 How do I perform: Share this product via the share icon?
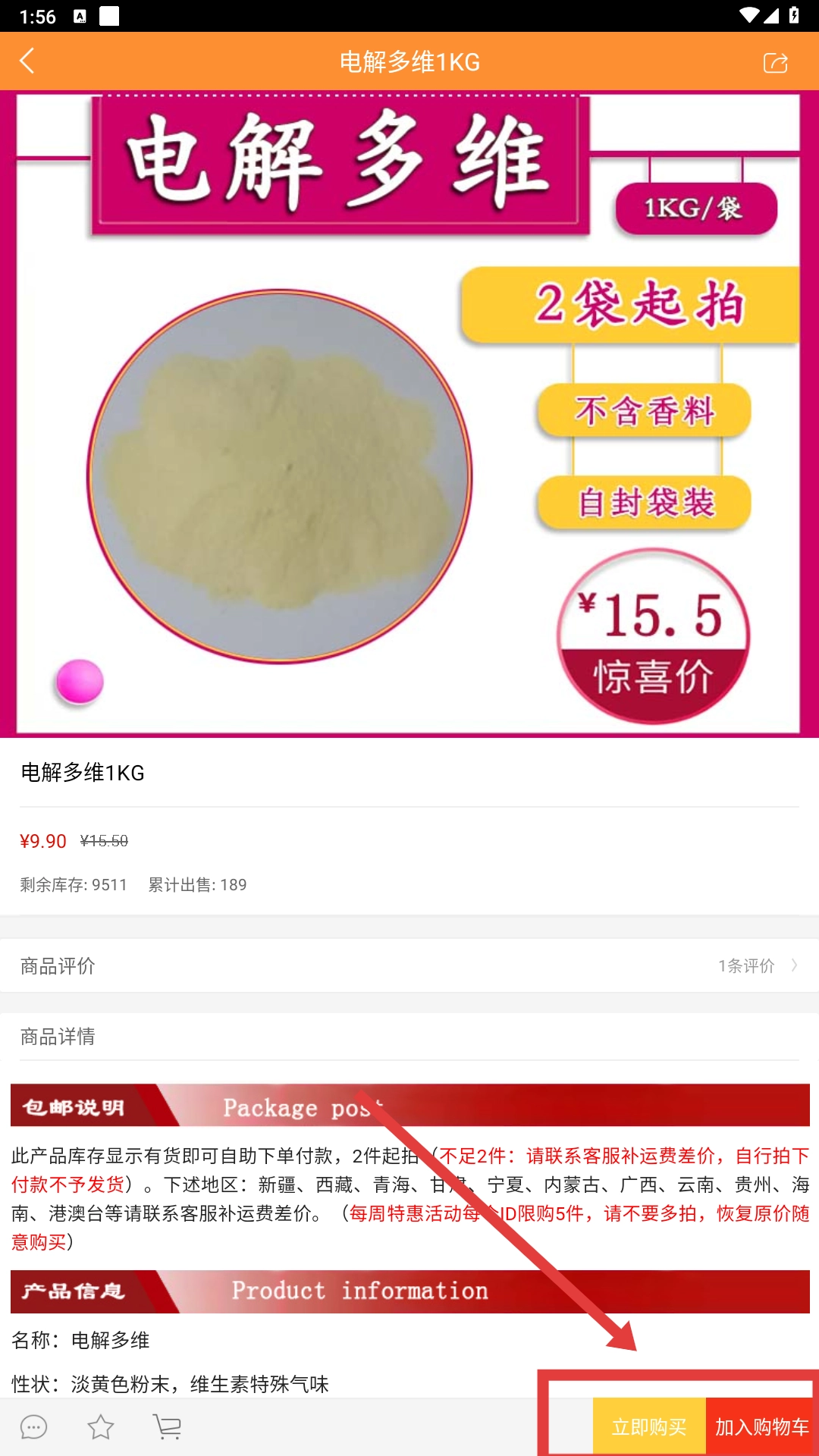pos(775,62)
